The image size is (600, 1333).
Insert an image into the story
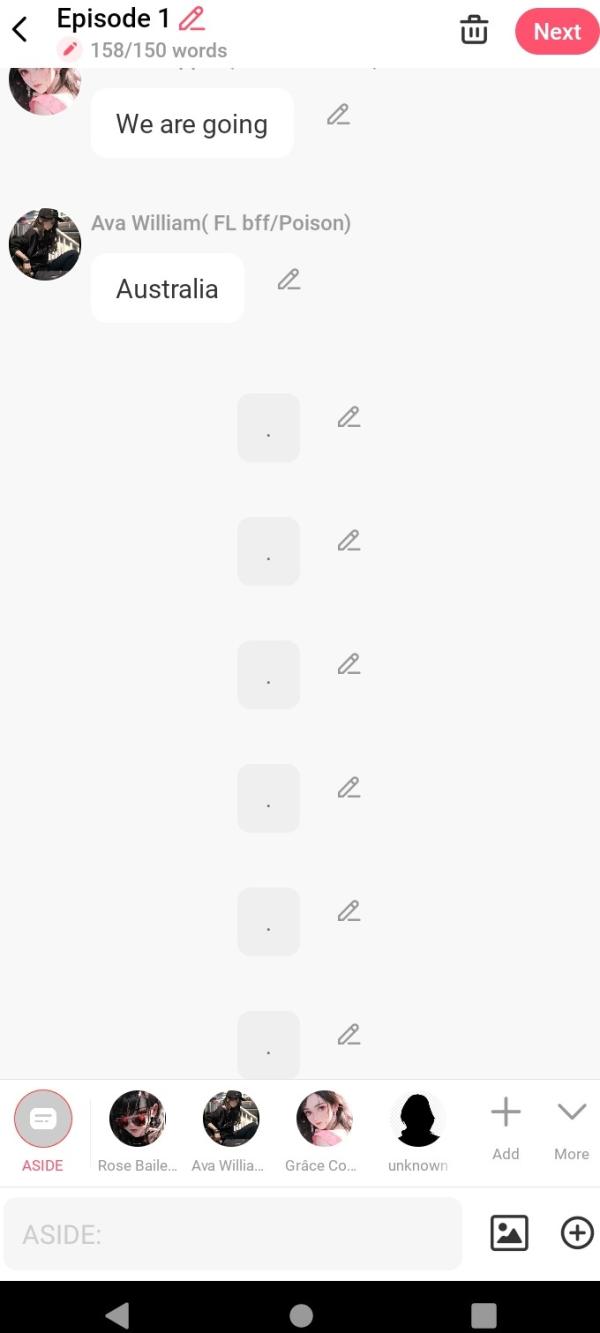coord(509,1233)
